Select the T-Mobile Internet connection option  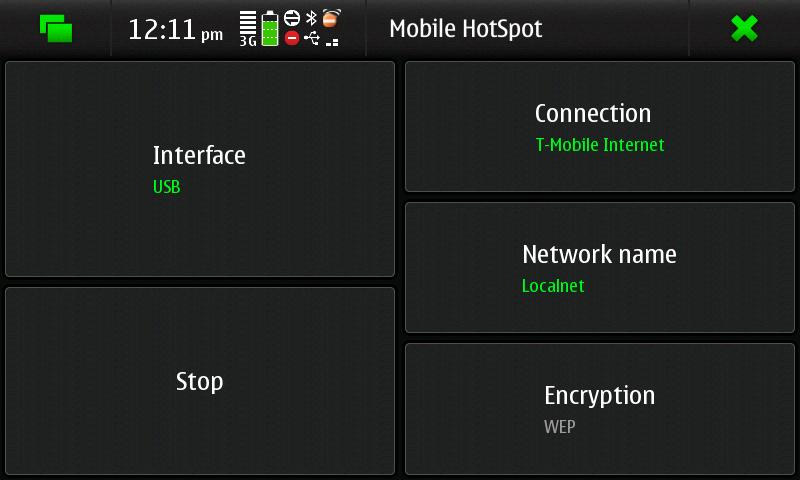(x=599, y=127)
